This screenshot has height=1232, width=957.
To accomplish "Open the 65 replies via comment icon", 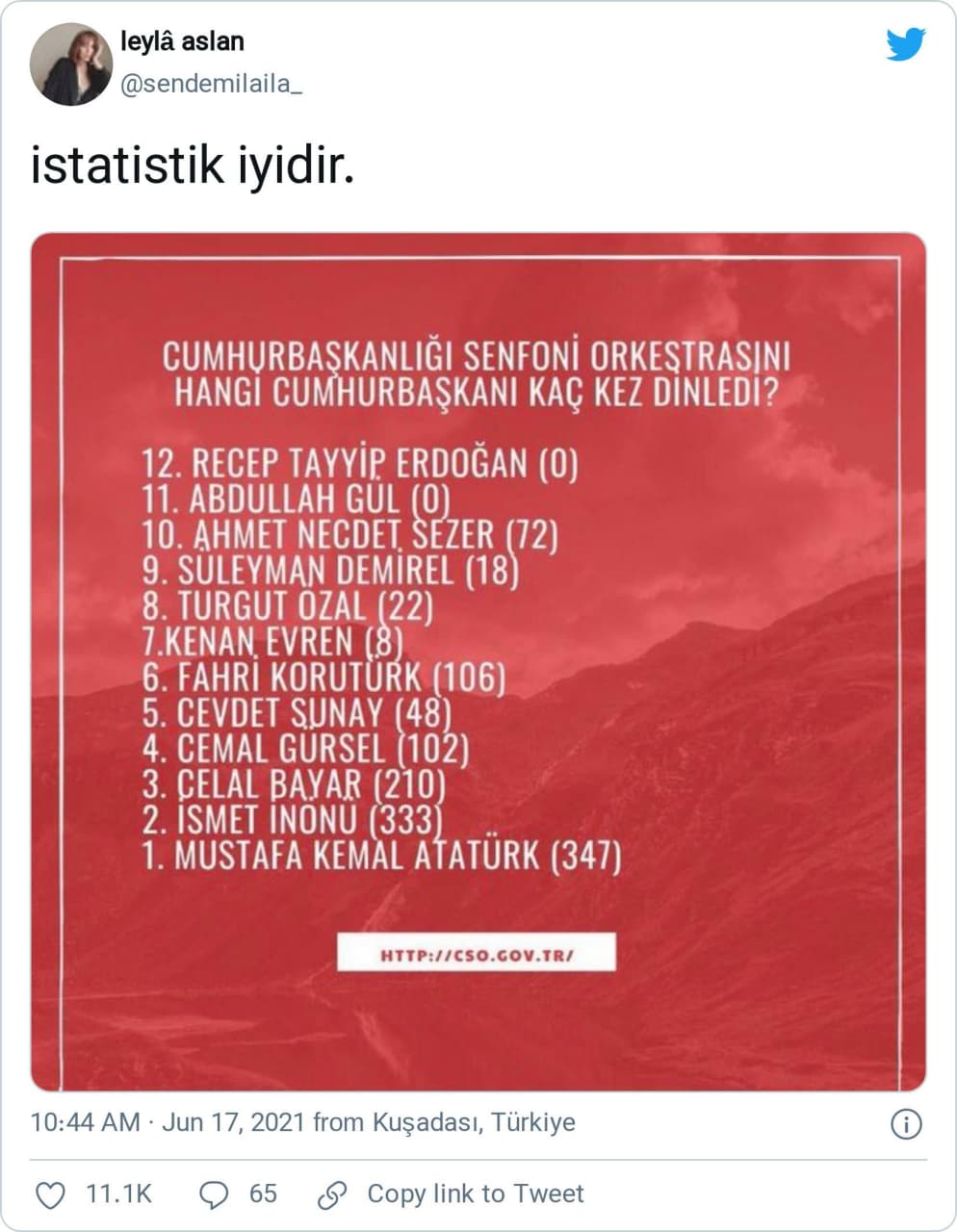I will pyautogui.click(x=214, y=1194).
